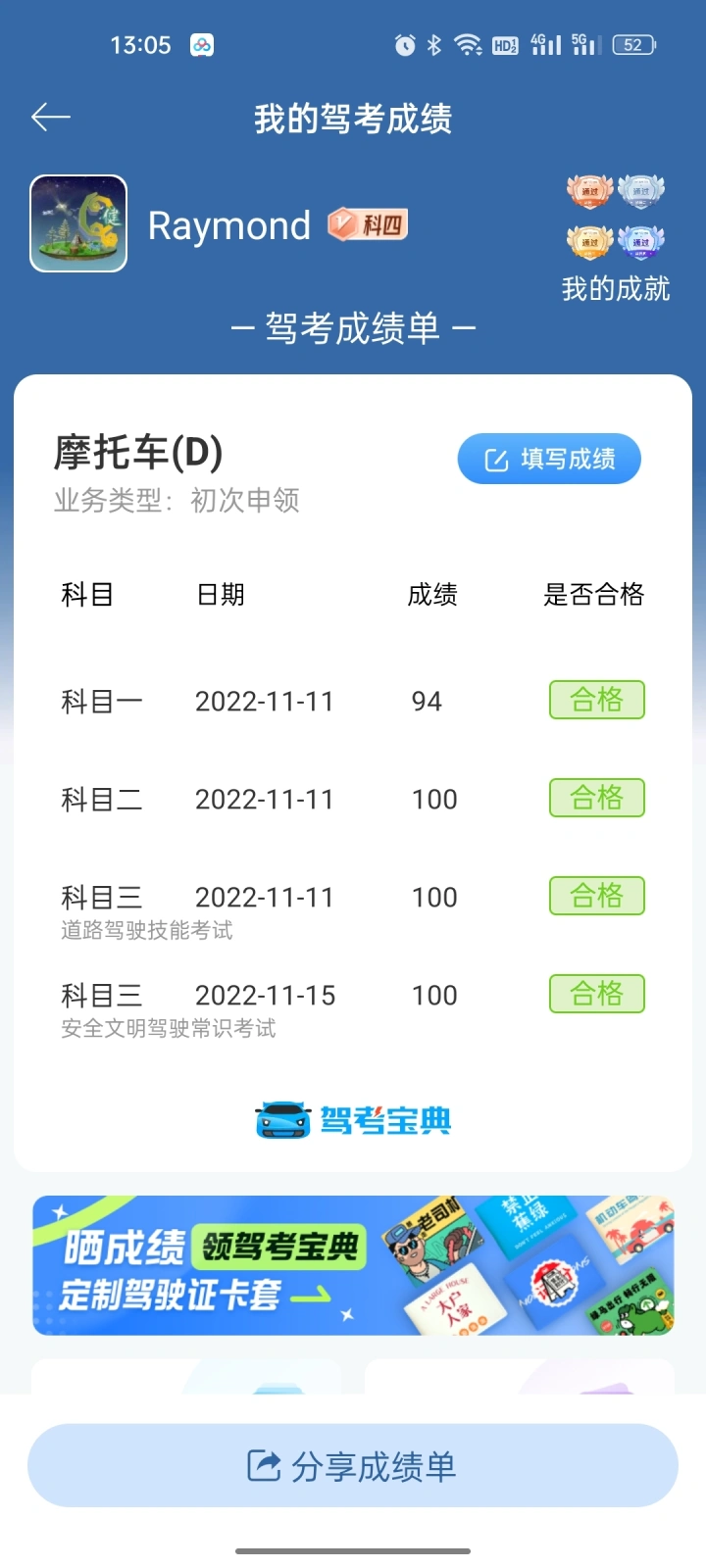Go back using the top-left arrow
Image resolution: width=706 pixels, height=1568 pixels.
tap(51, 118)
